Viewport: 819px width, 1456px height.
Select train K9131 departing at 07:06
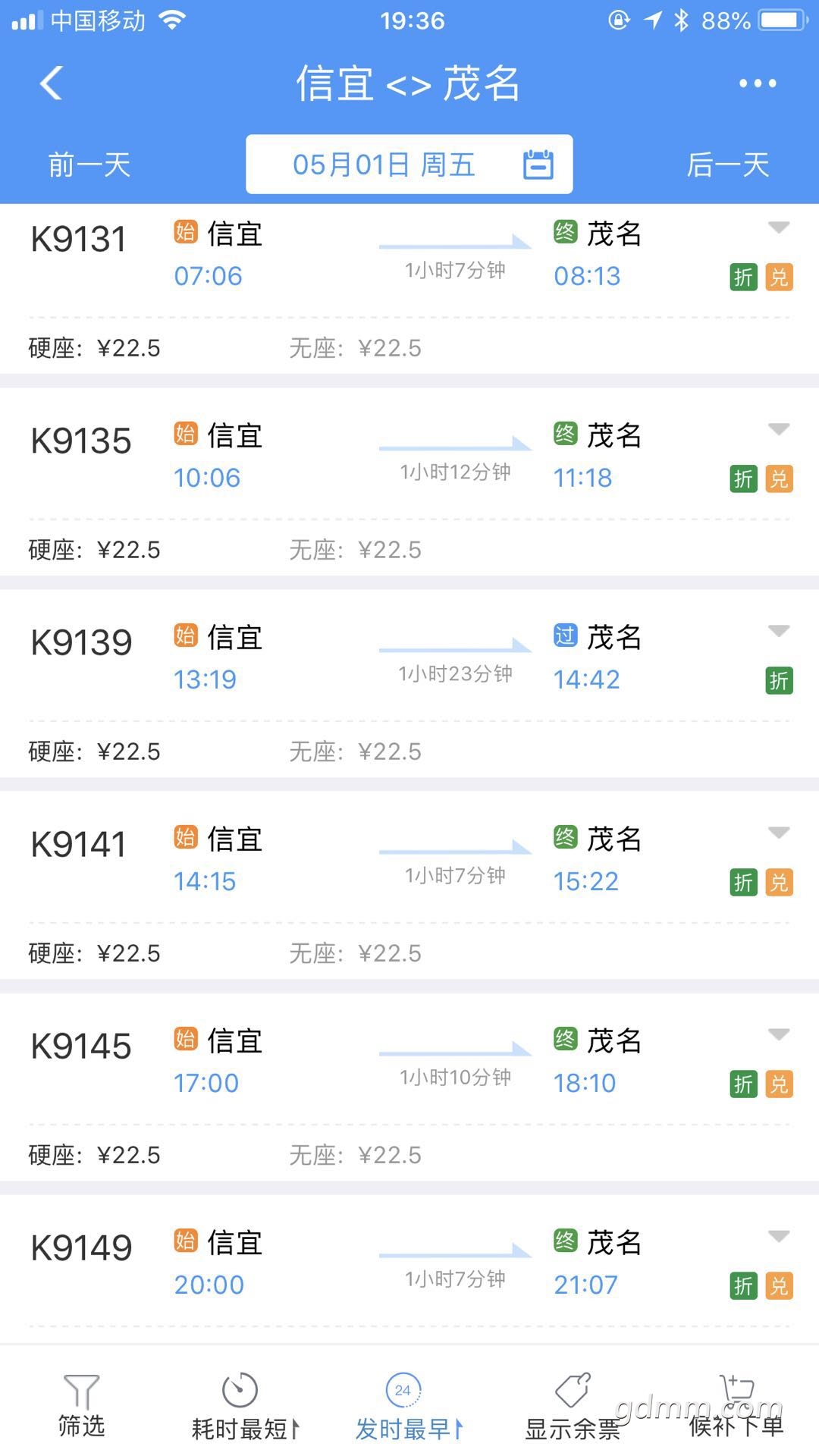[x=409, y=289]
